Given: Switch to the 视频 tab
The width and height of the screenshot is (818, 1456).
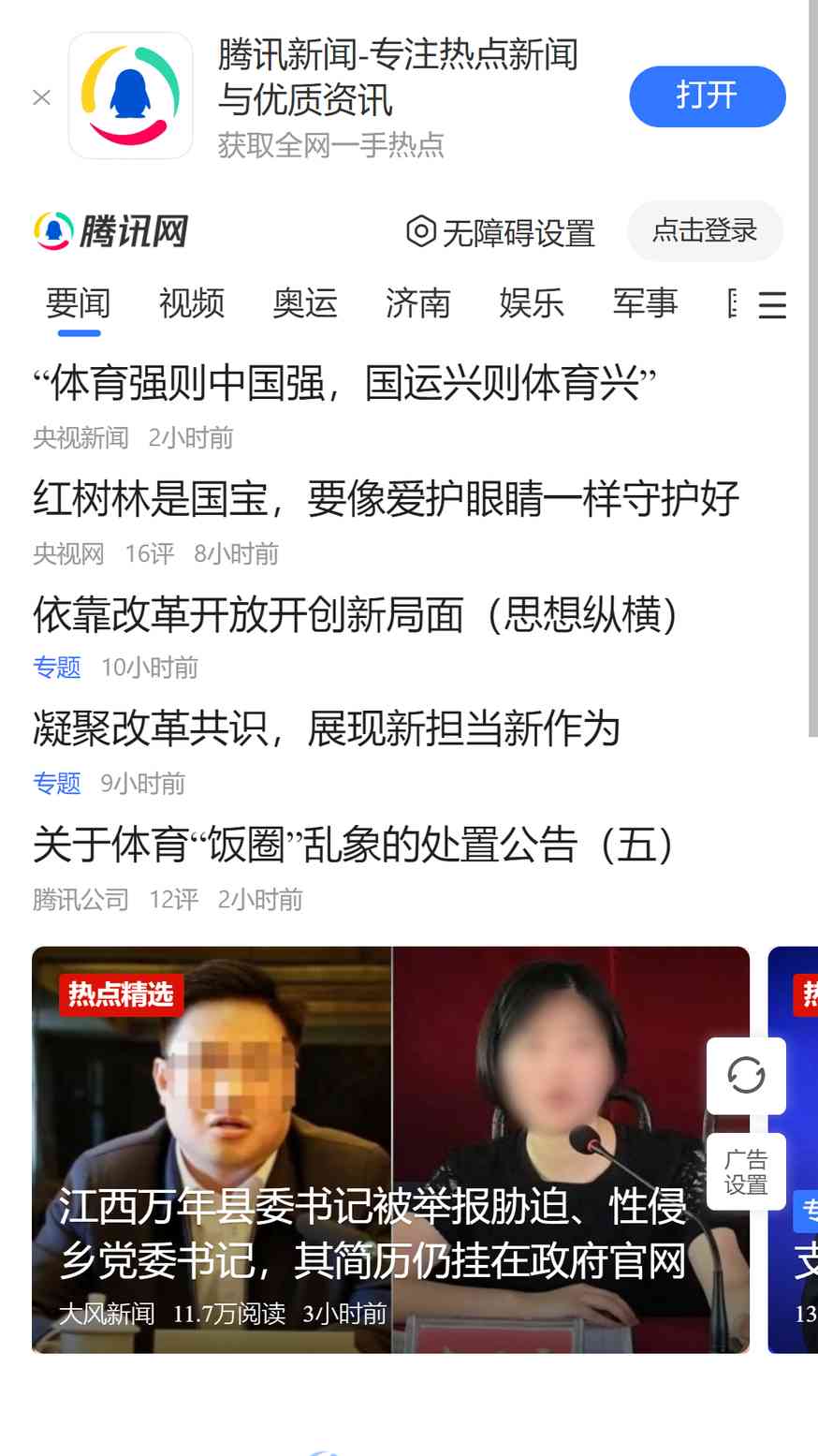Looking at the screenshot, I should (191, 303).
